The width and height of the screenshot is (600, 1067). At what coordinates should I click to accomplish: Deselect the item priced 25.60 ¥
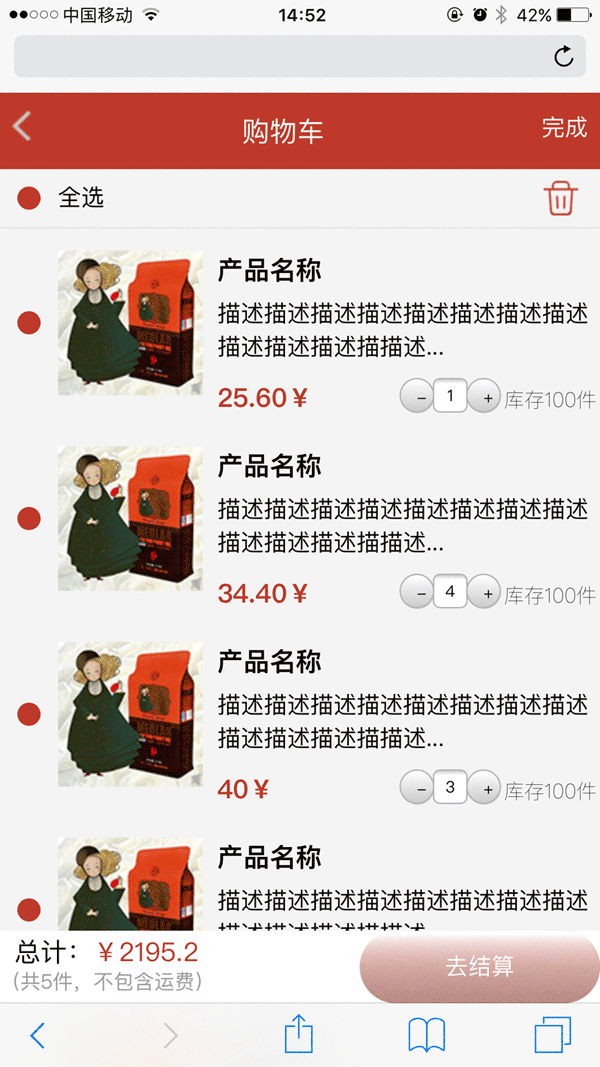tap(29, 322)
